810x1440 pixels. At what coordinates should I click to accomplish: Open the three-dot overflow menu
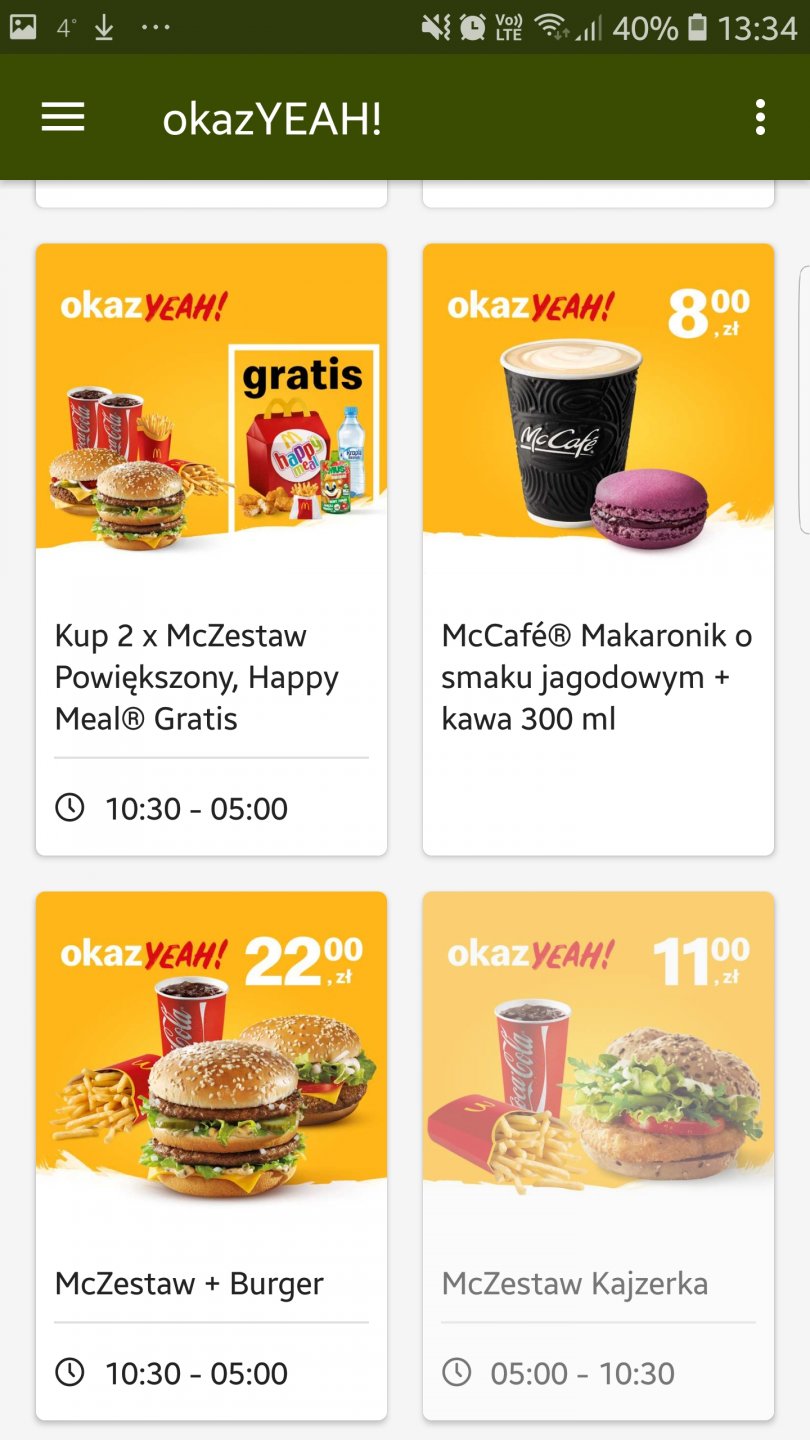click(760, 118)
